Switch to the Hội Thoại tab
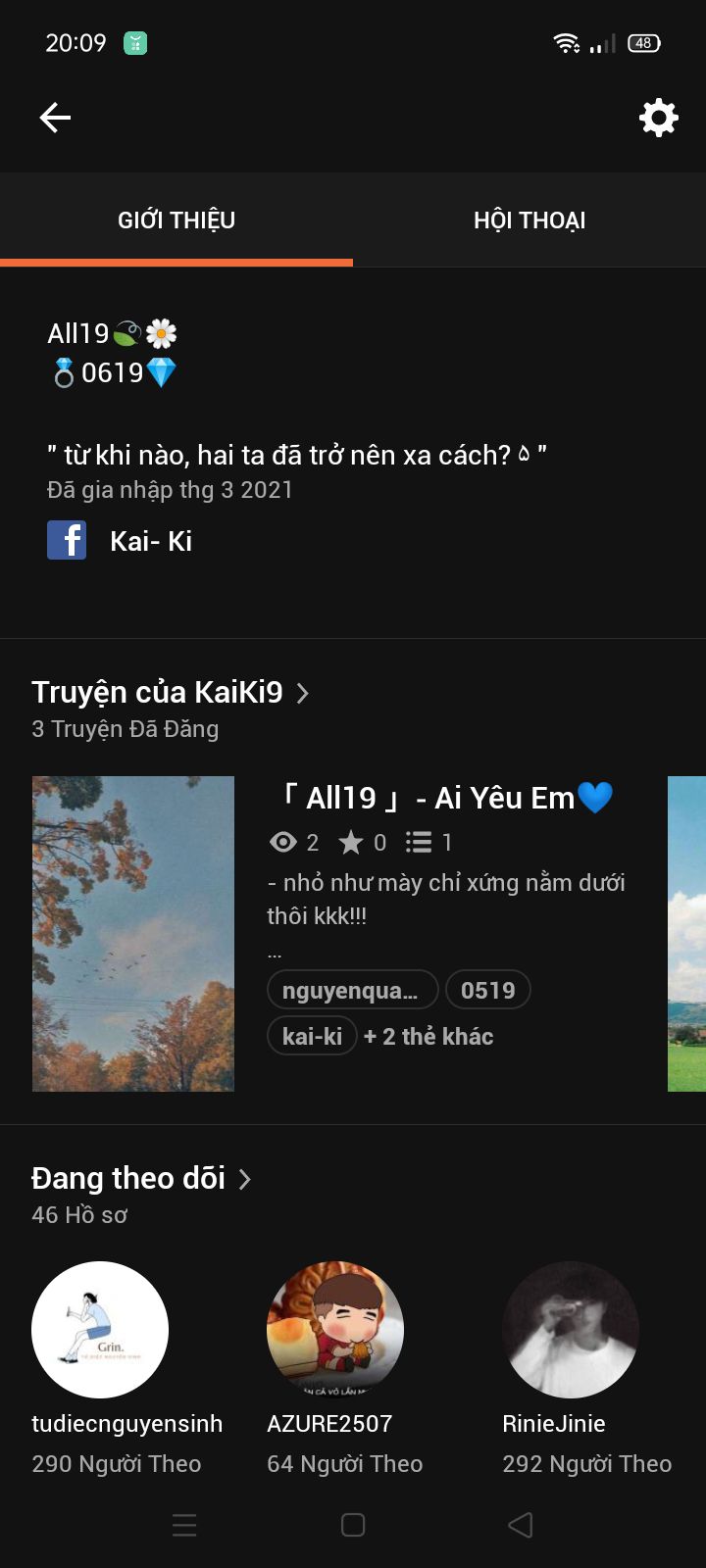 [529, 220]
